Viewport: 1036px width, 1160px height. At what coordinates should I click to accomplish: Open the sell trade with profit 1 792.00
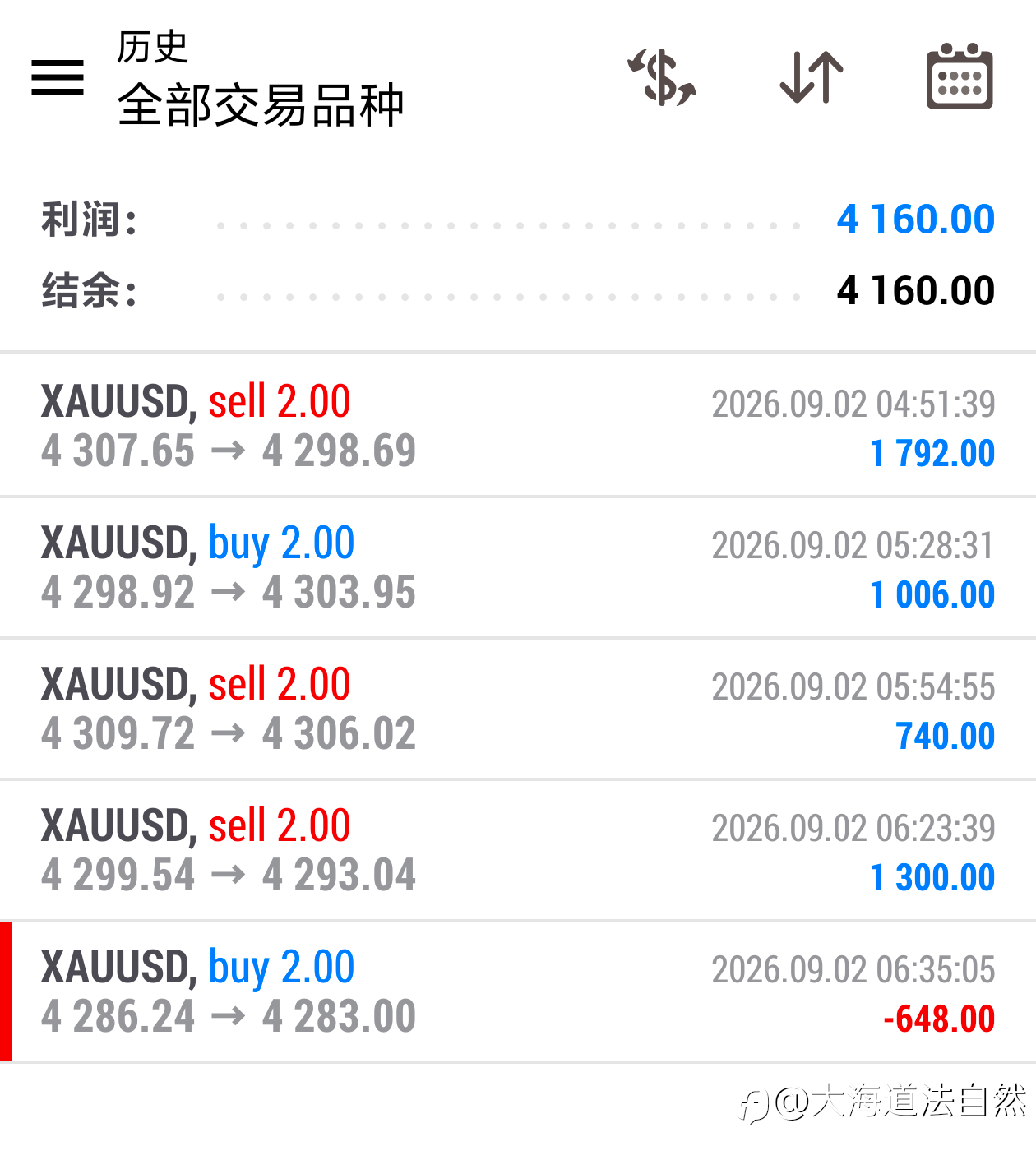click(x=518, y=425)
